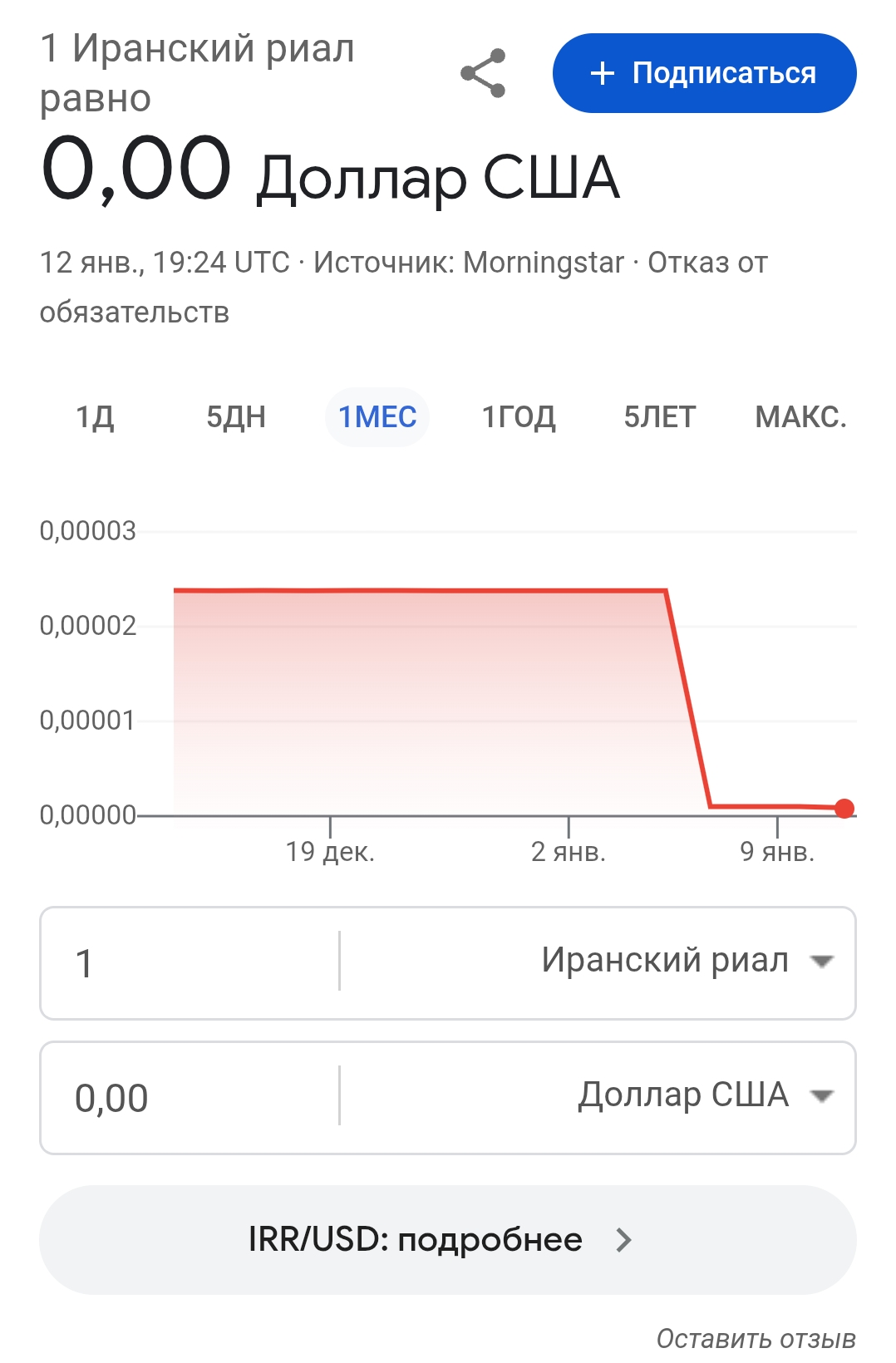Viewport: 896px width, 1363px height.
Task: Edit the US dollar amount field
Action: (190, 1097)
